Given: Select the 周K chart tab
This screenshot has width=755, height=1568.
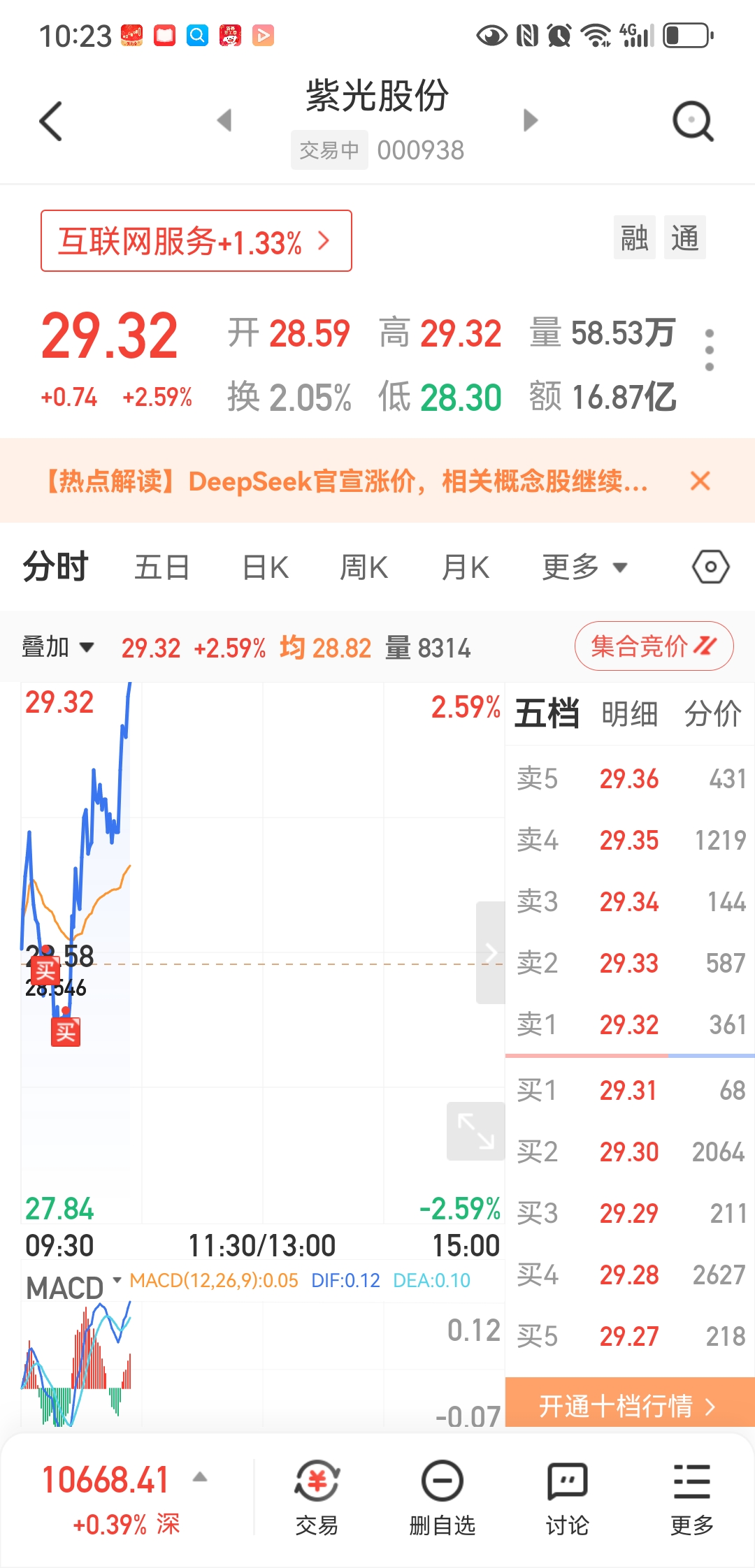Looking at the screenshot, I should pos(364,567).
